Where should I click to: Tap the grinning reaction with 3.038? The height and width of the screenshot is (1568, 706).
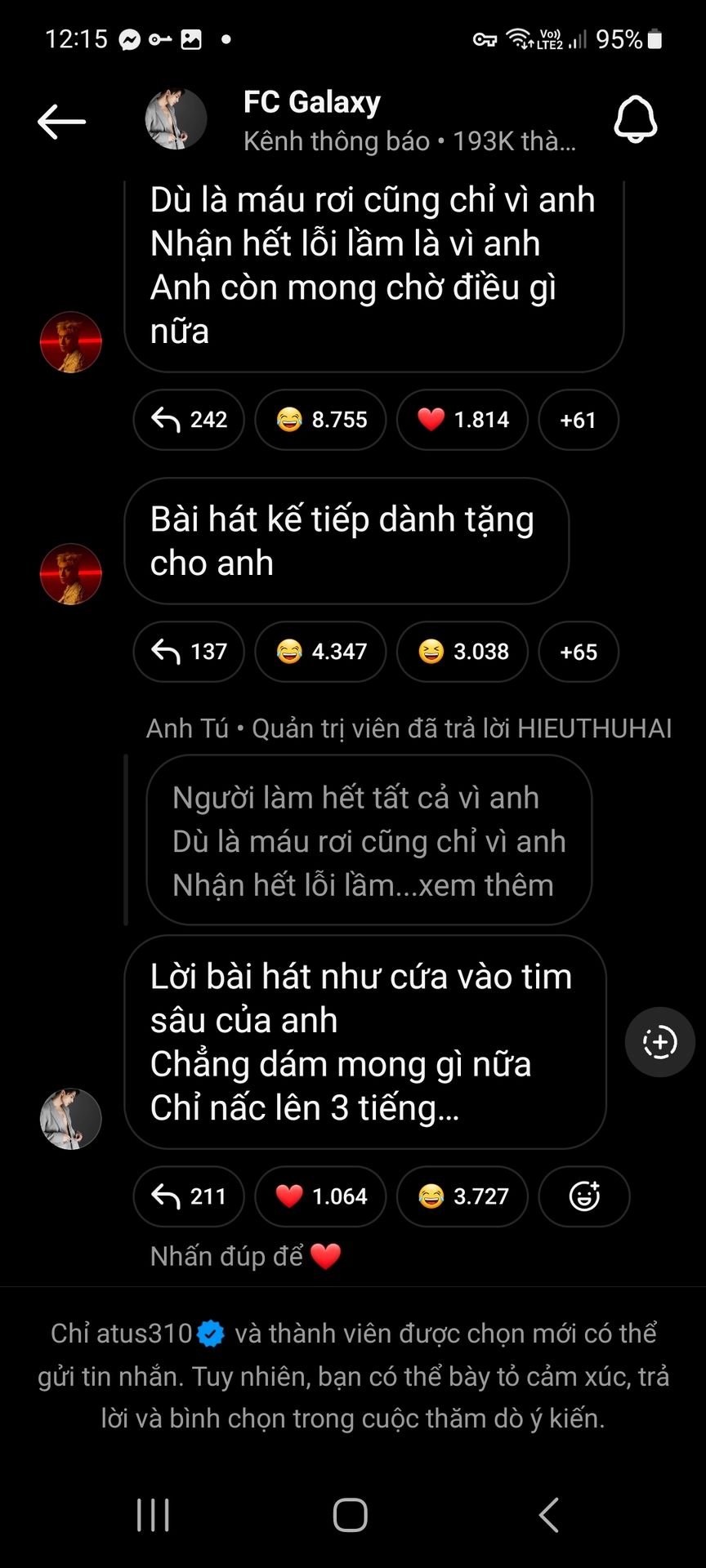click(462, 652)
